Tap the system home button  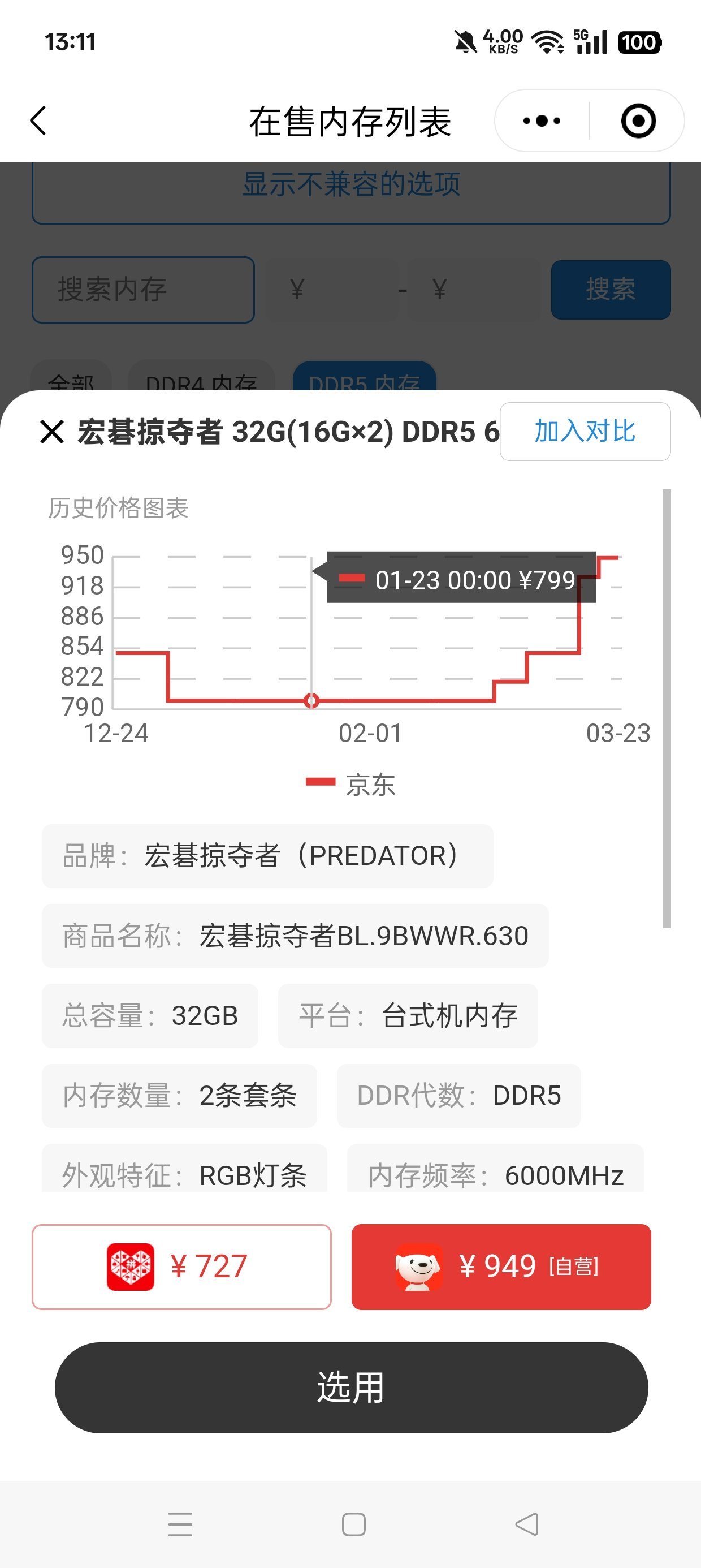(x=353, y=1524)
